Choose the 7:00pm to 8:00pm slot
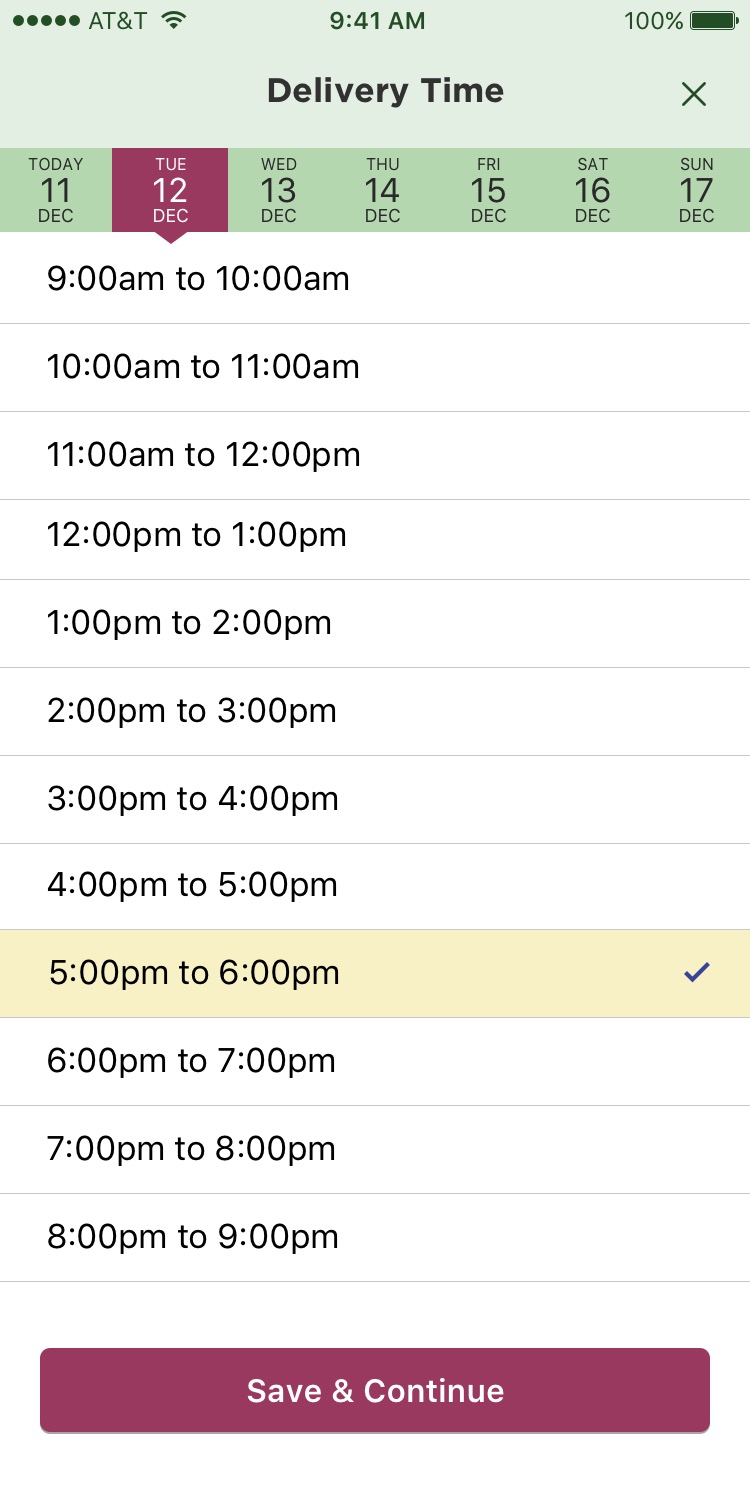This screenshot has height=1502, width=750. (x=375, y=1149)
